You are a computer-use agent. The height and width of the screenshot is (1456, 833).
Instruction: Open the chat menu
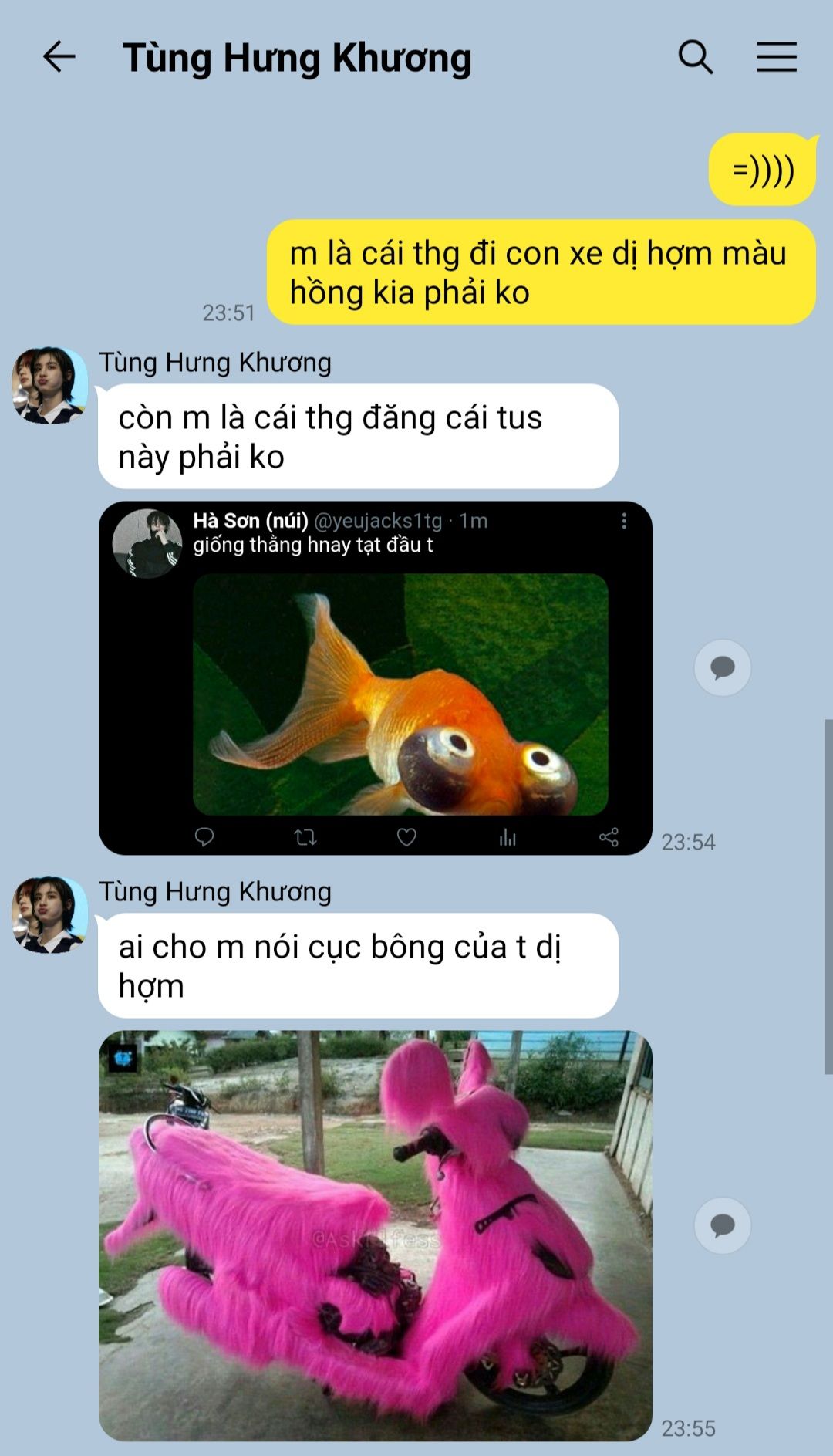[x=776, y=57]
